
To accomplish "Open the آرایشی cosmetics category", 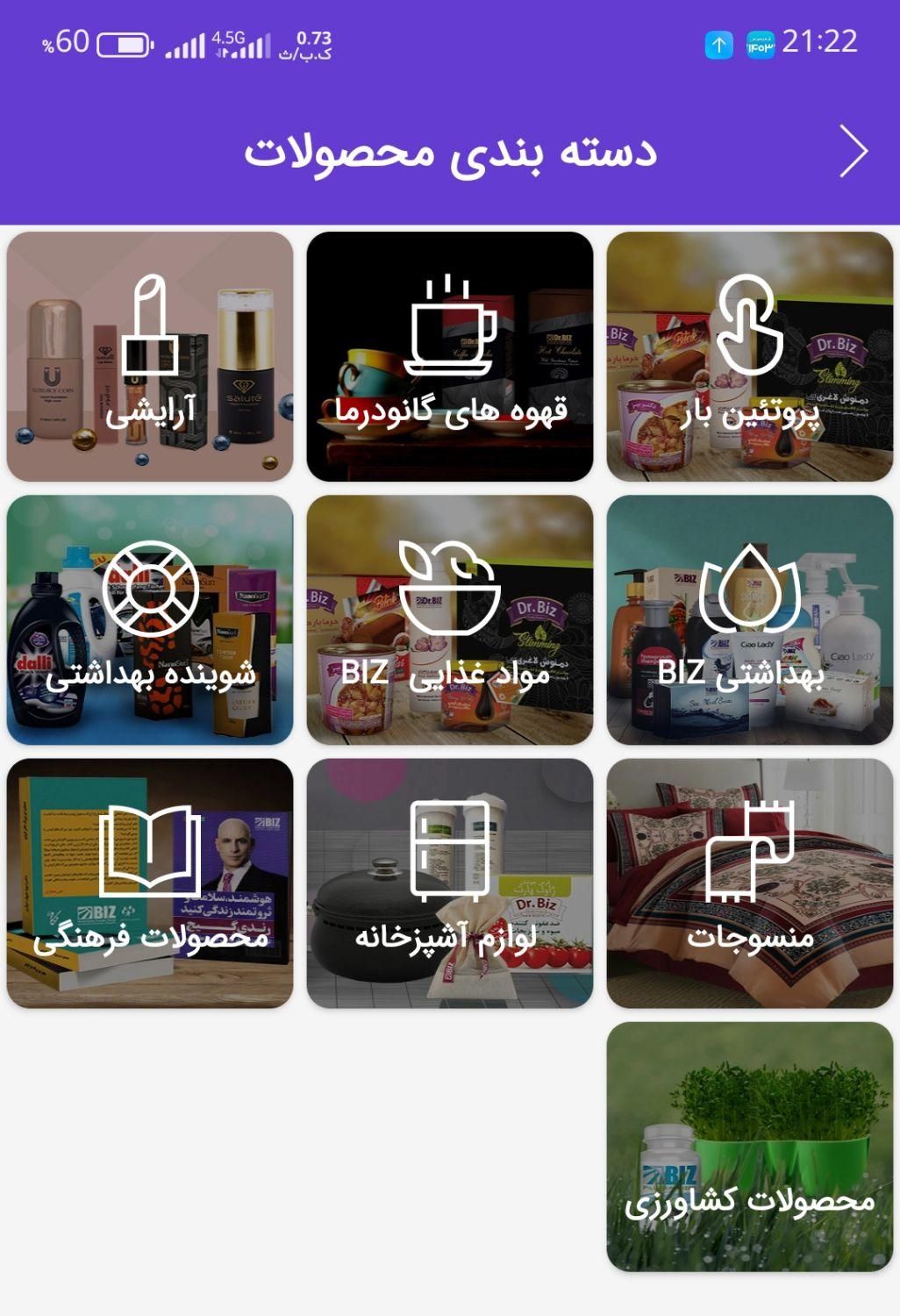I will [x=150, y=357].
